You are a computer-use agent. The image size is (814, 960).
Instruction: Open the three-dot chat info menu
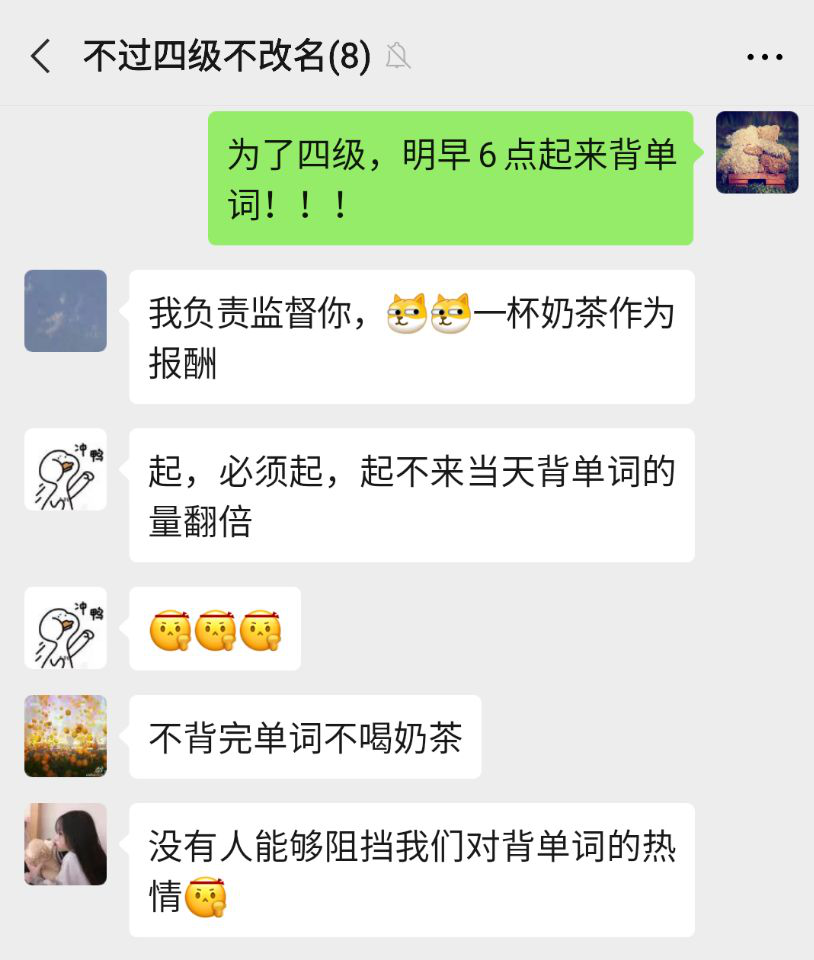pos(764,57)
